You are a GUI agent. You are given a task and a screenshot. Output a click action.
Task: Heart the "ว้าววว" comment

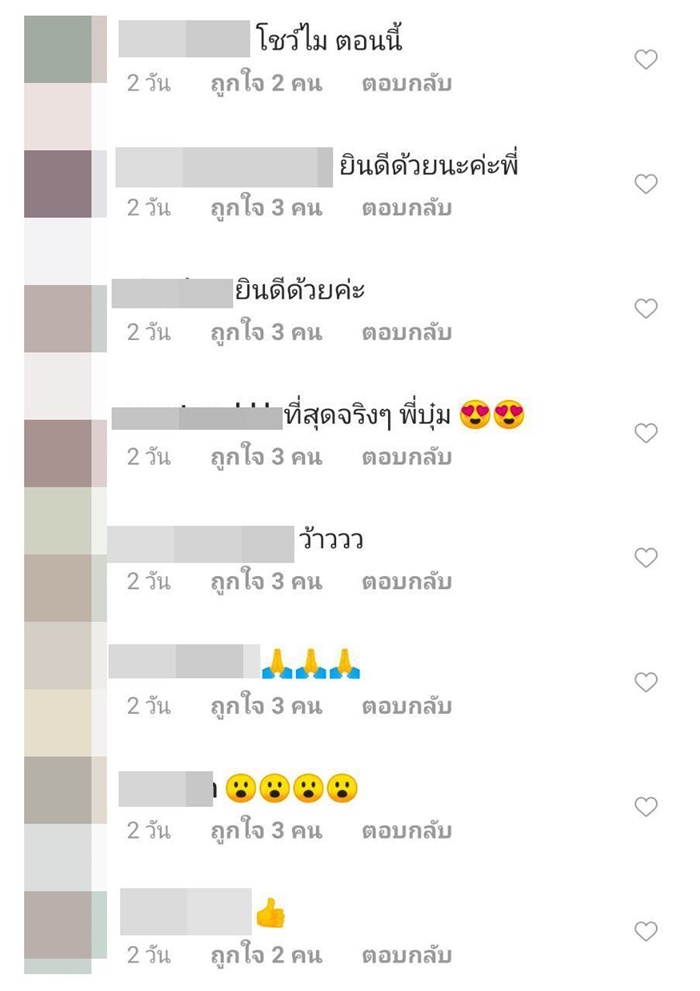pyautogui.click(x=646, y=558)
